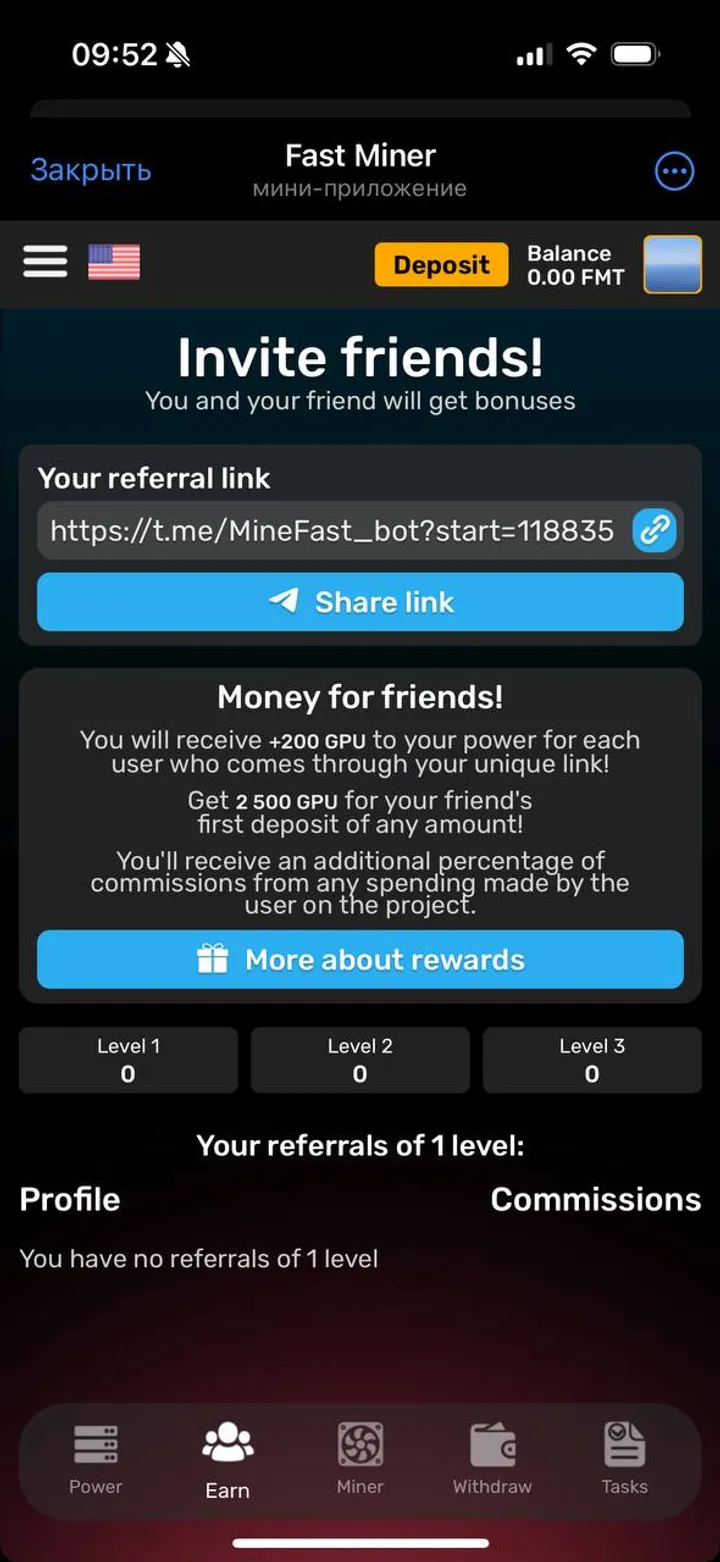The height and width of the screenshot is (1562, 720).
Task: Open the hamburger drawer menu
Action: click(x=45, y=262)
